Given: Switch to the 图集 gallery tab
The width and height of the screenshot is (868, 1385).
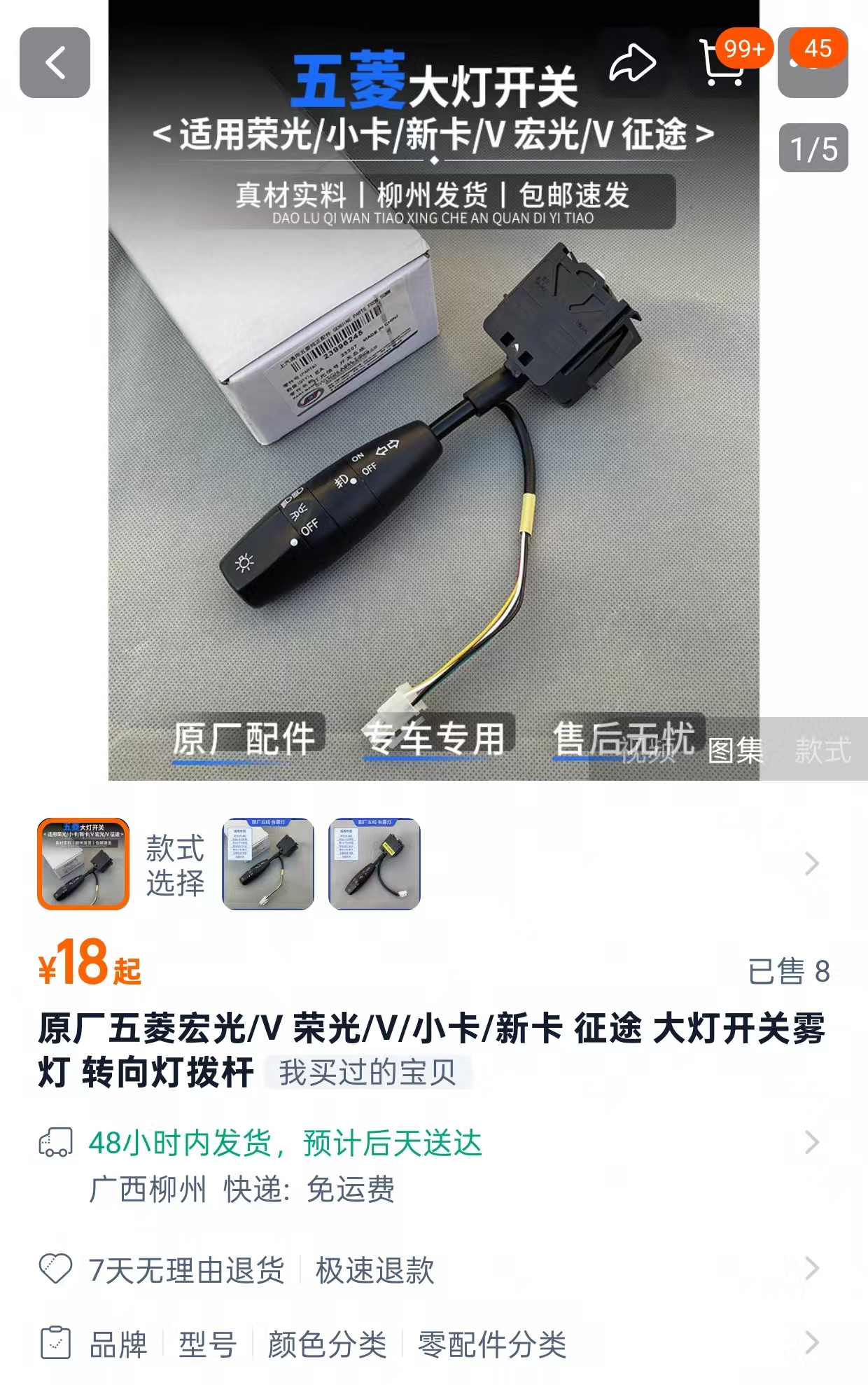Looking at the screenshot, I should coord(734,750).
